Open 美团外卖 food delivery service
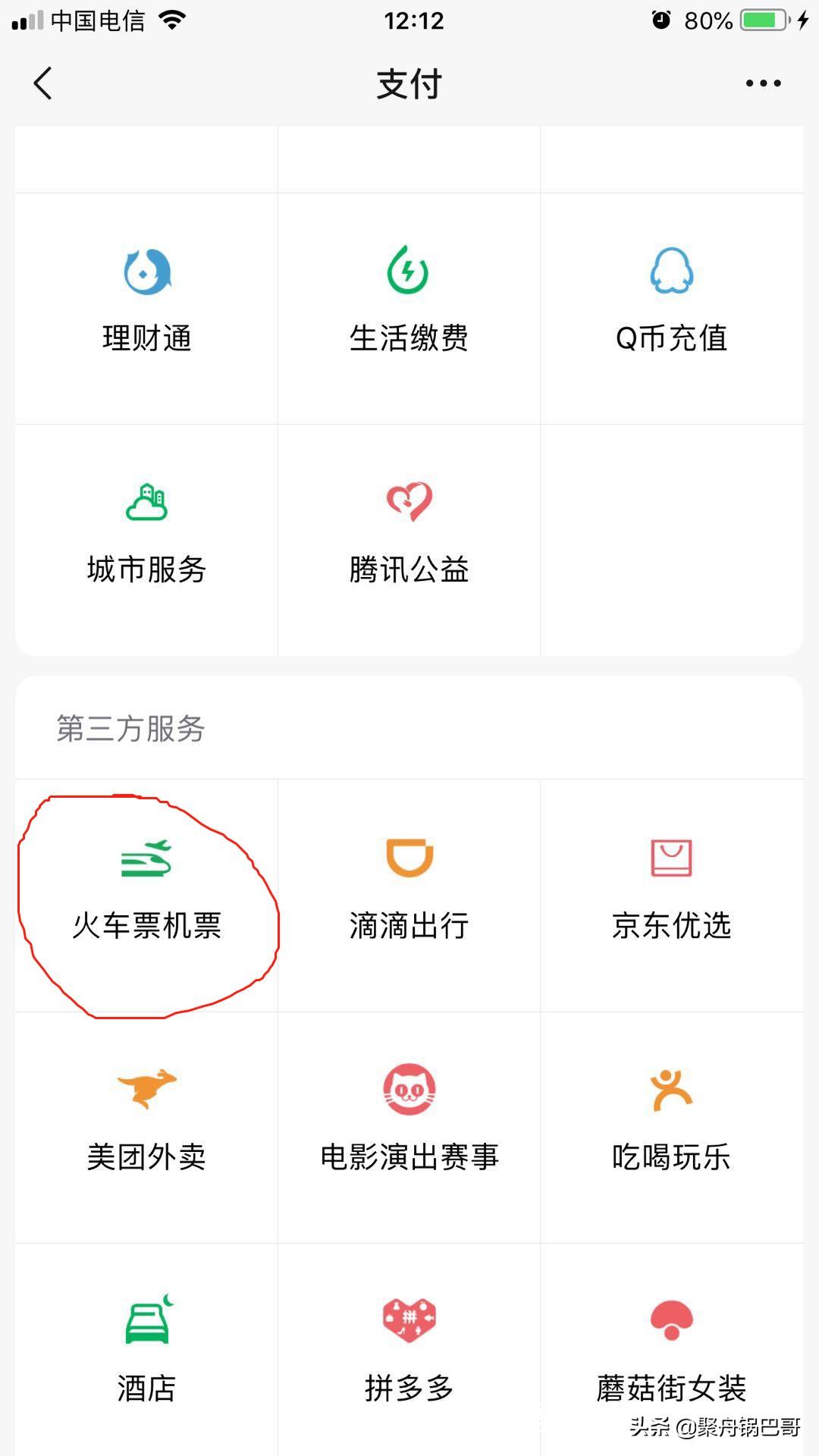819x1456 pixels. point(146,1122)
